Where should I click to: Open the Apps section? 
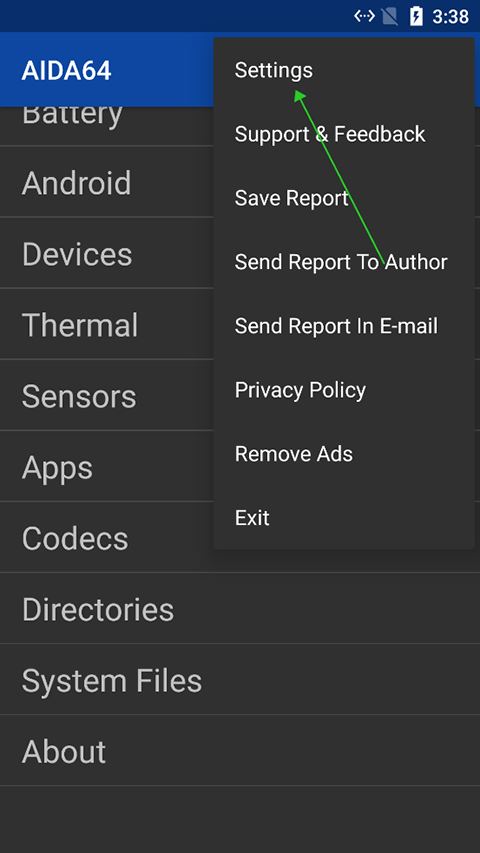[107, 467]
